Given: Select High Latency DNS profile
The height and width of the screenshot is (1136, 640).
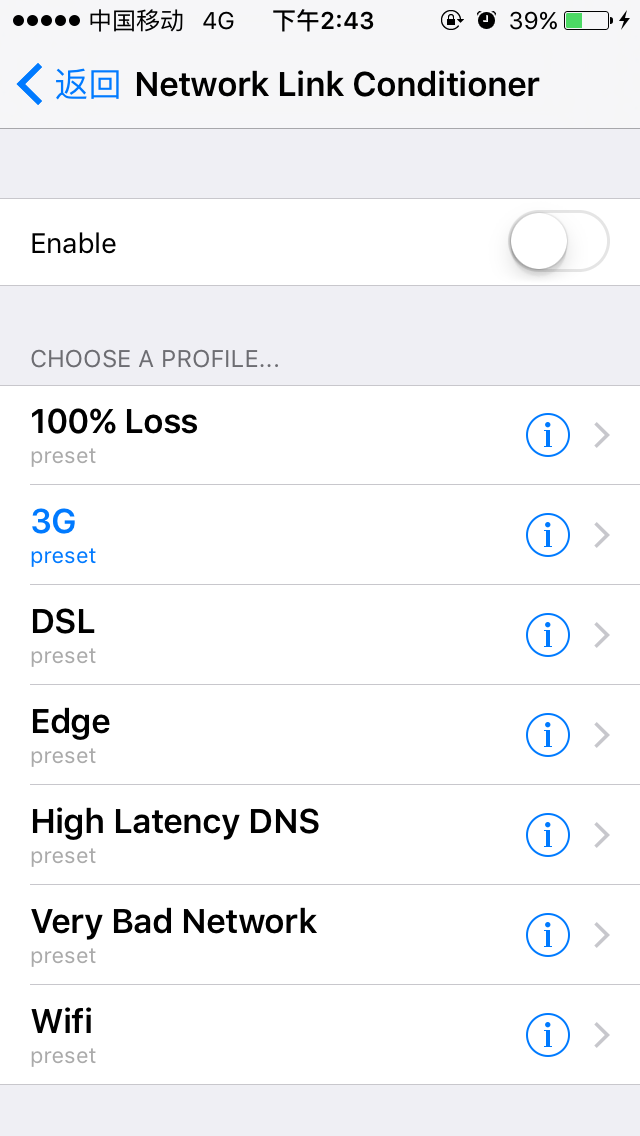Looking at the screenshot, I should 320,835.
